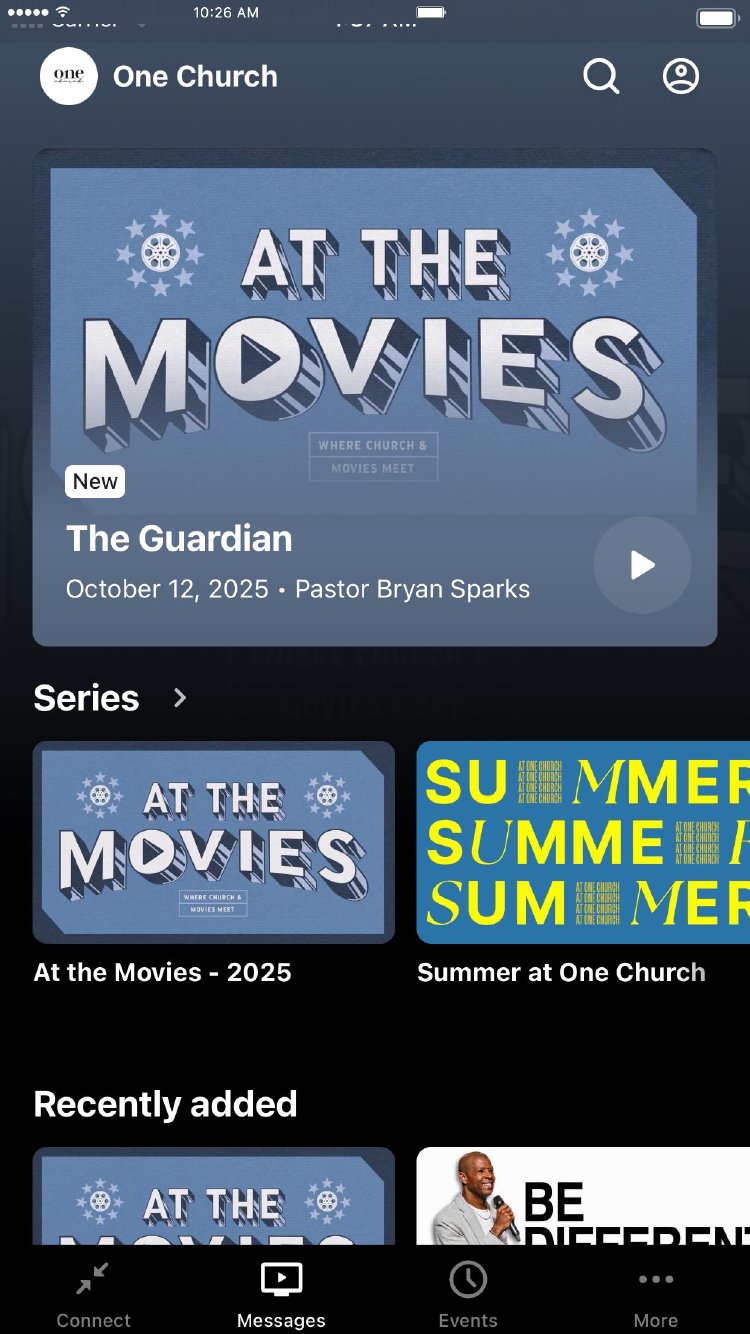Open Summer at One Church series
Viewport: 750px width, 1334px height.
583,842
